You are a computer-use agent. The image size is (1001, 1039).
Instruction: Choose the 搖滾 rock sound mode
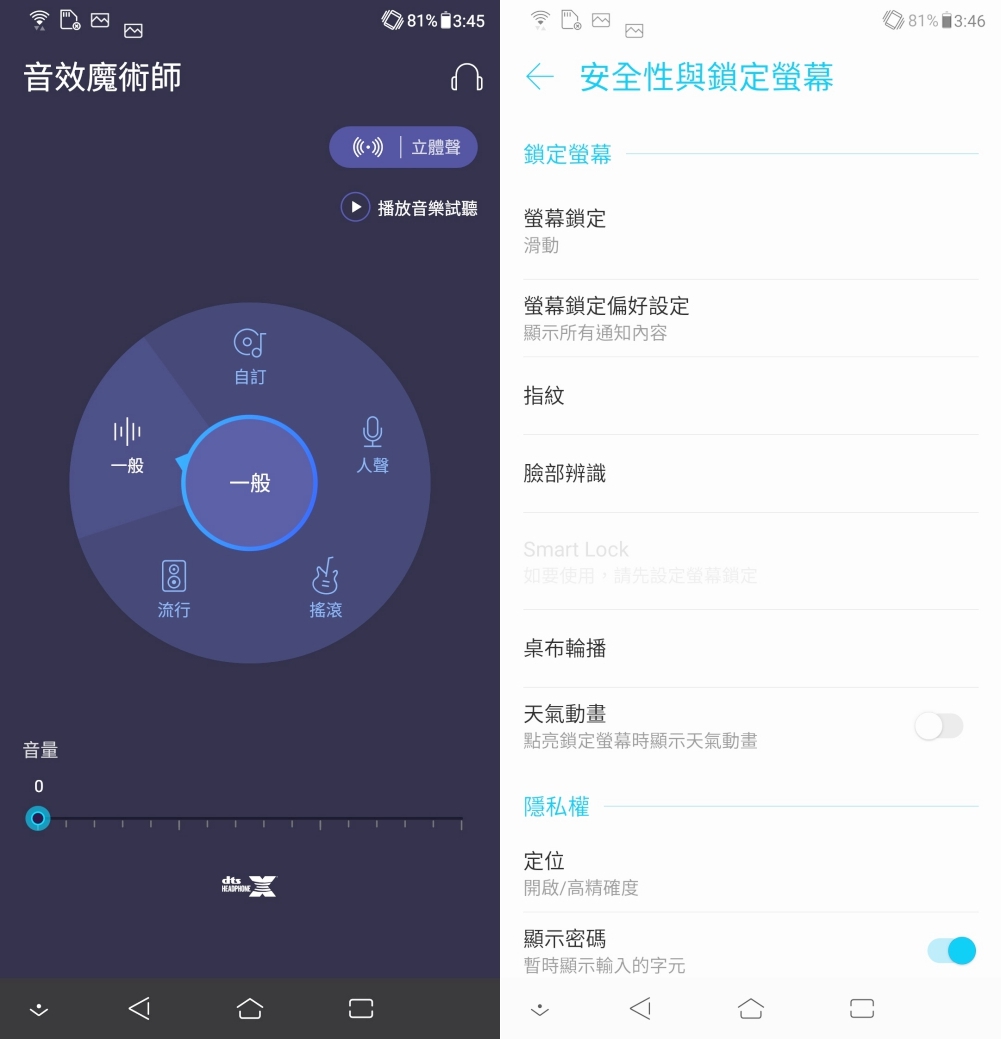coord(325,589)
